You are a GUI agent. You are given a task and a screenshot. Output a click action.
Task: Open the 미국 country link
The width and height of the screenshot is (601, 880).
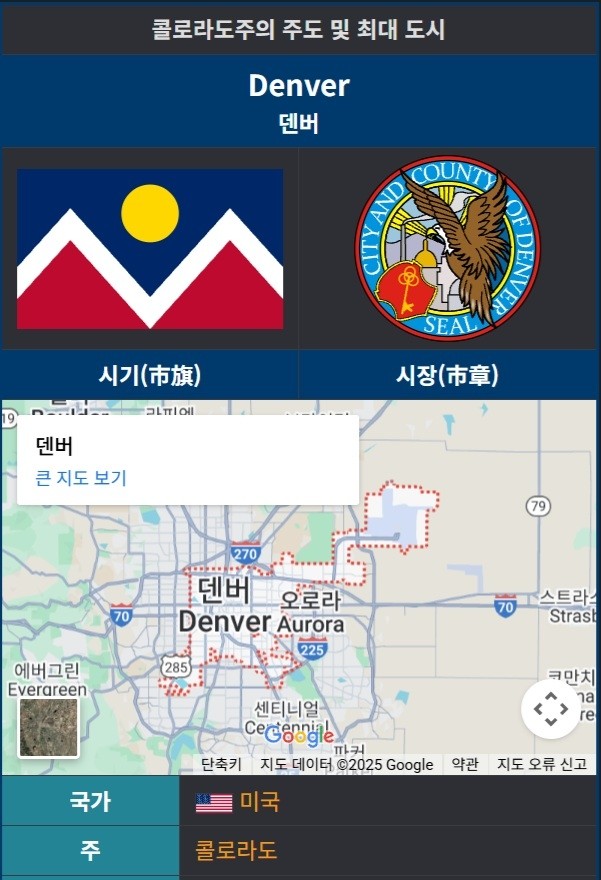(259, 801)
